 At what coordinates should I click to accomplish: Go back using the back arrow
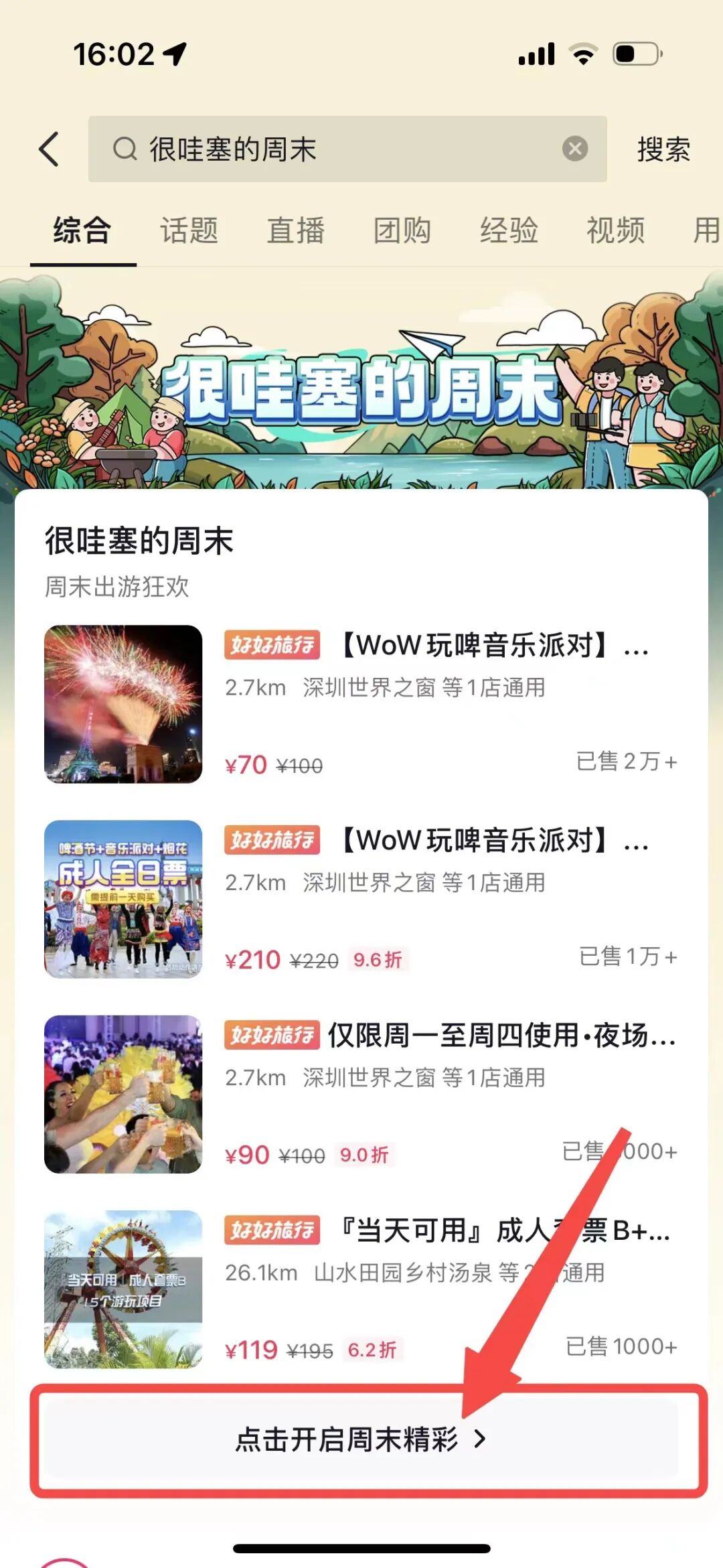49,149
